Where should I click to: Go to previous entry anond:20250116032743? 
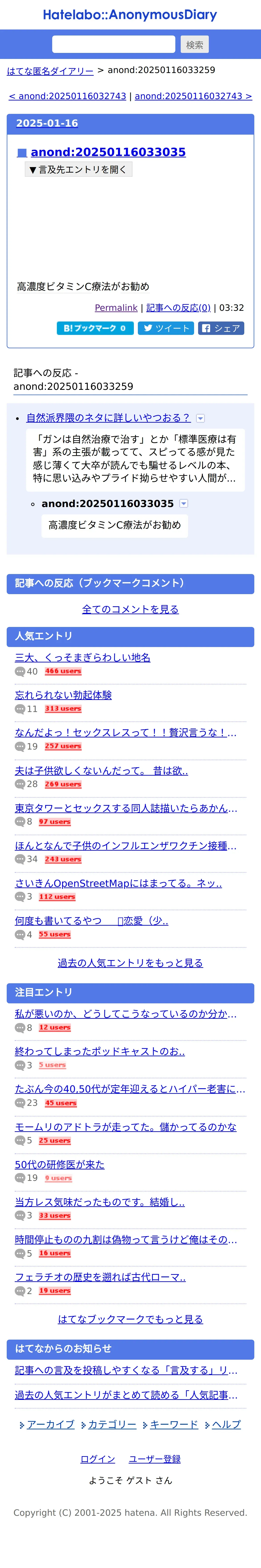point(68,96)
